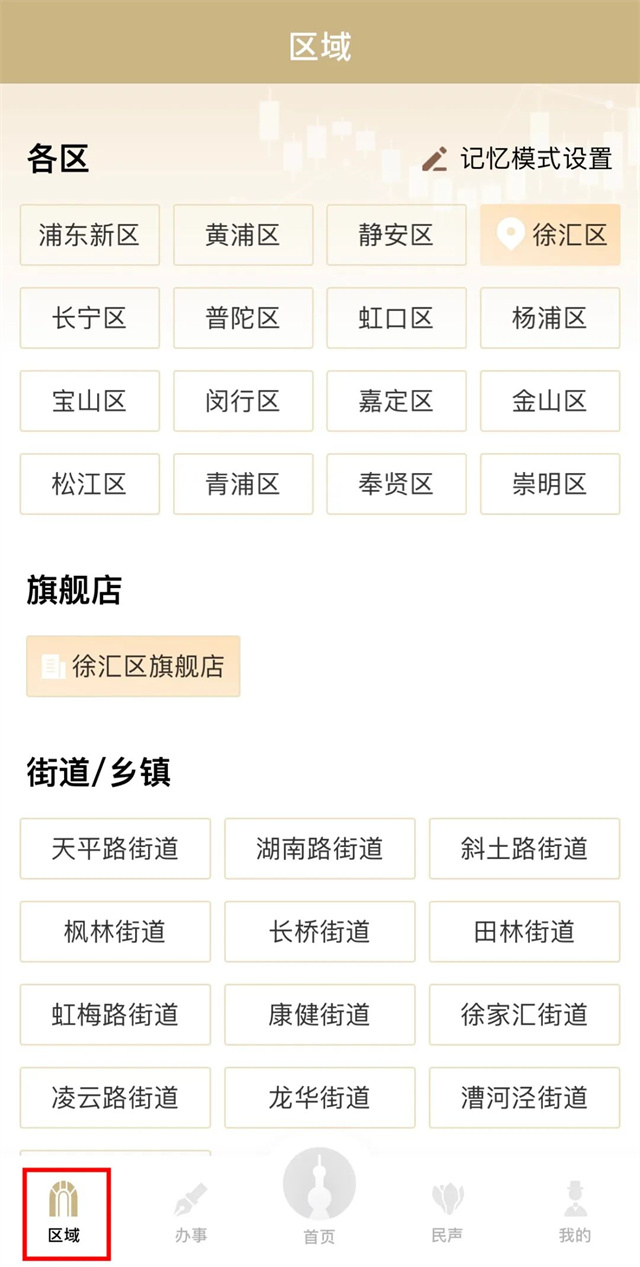
Task: Open 徐汇区旗舰店 flagship store
Action: pos(133,666)
